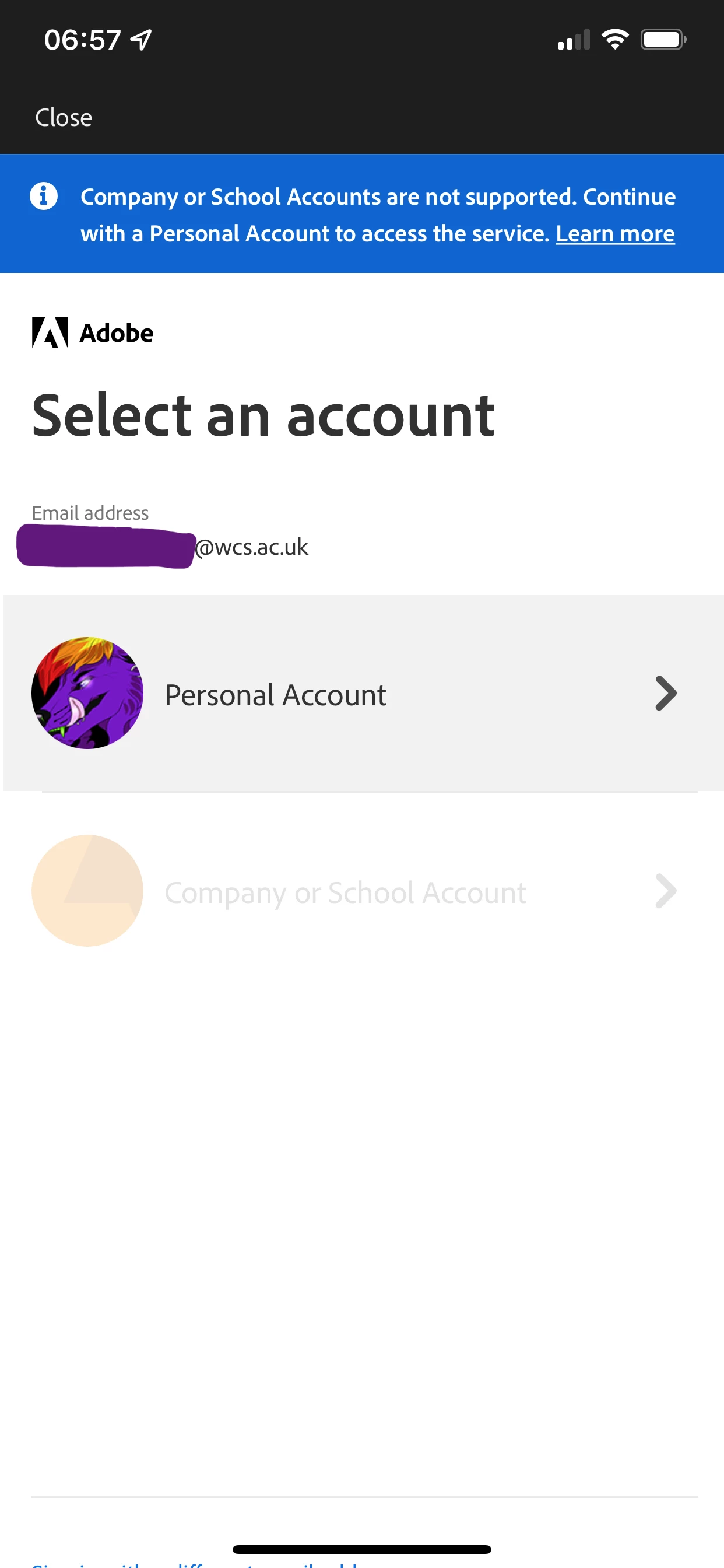Close the Adobe sign-in sheet
724x1568 pixels.
pos(64,117)
